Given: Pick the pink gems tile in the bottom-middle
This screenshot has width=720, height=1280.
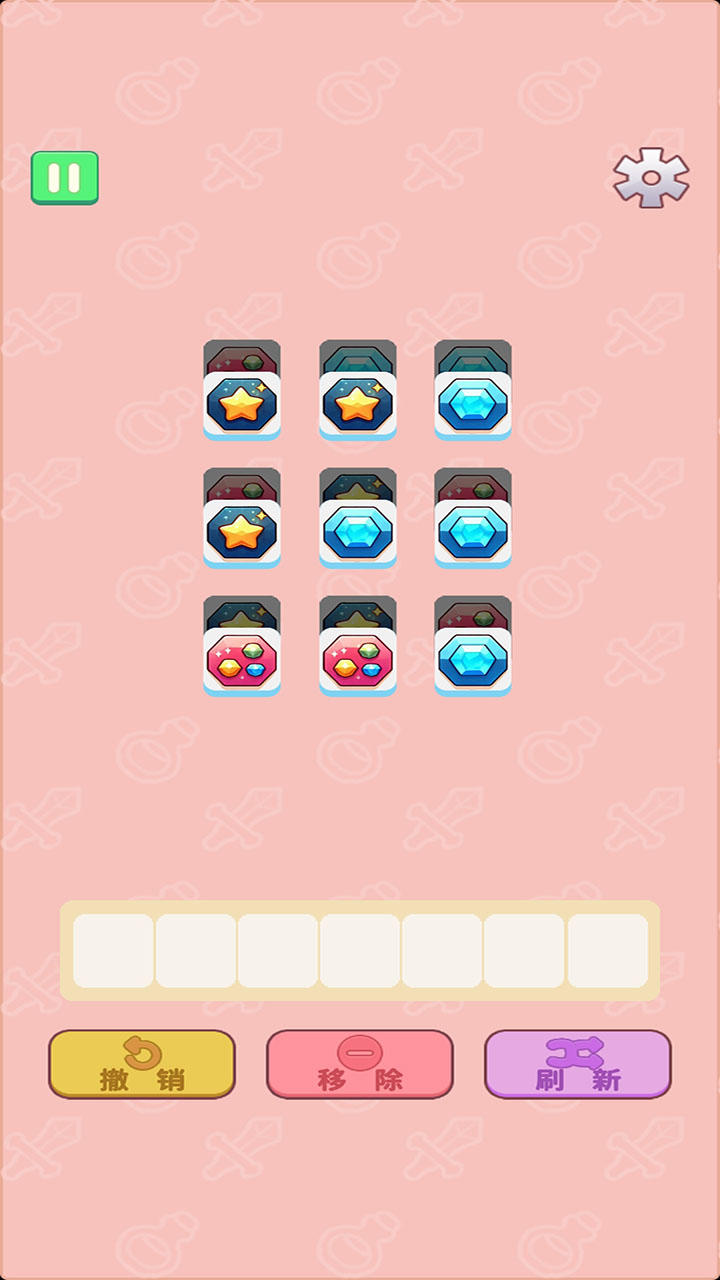Looking at the screenshot, I should click(358, 661).
